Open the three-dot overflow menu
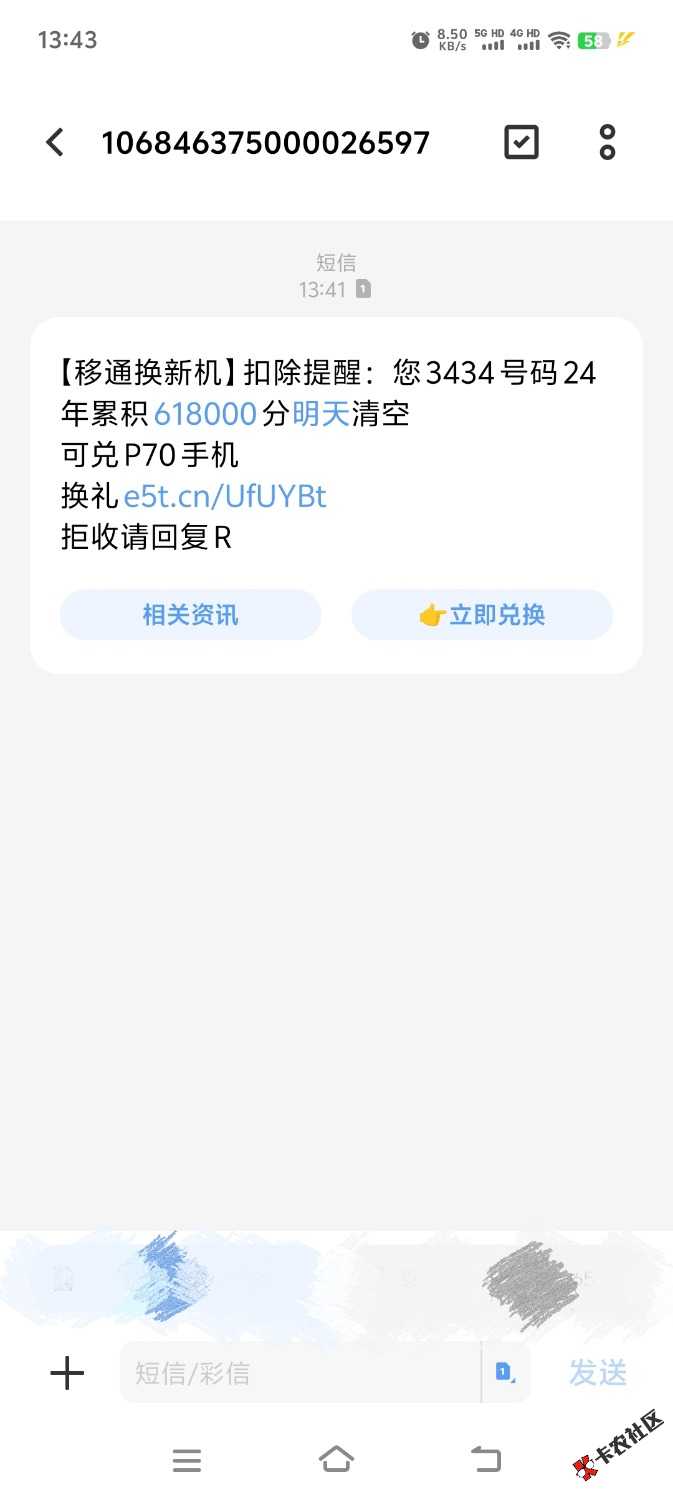 point(607,143)
